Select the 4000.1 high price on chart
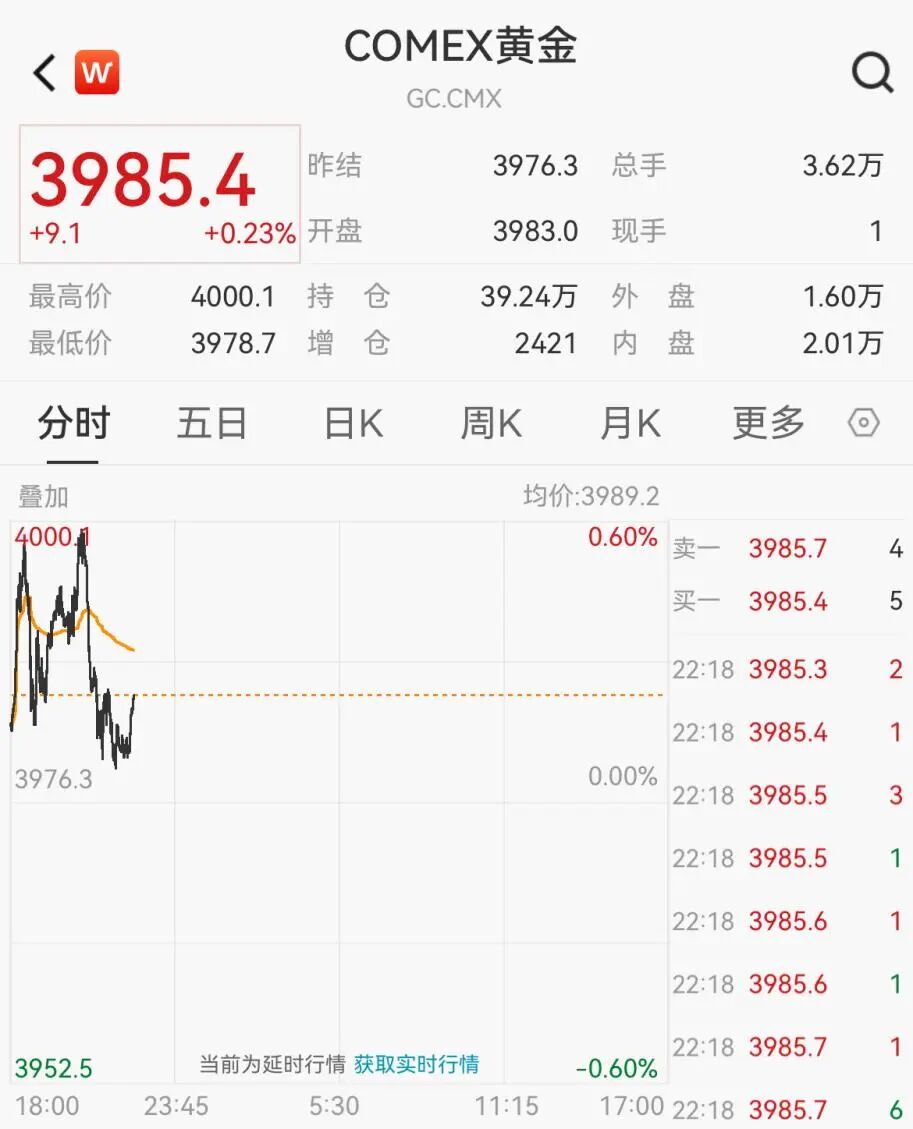The image size is (913, 1129). click(x=50, y=538)
